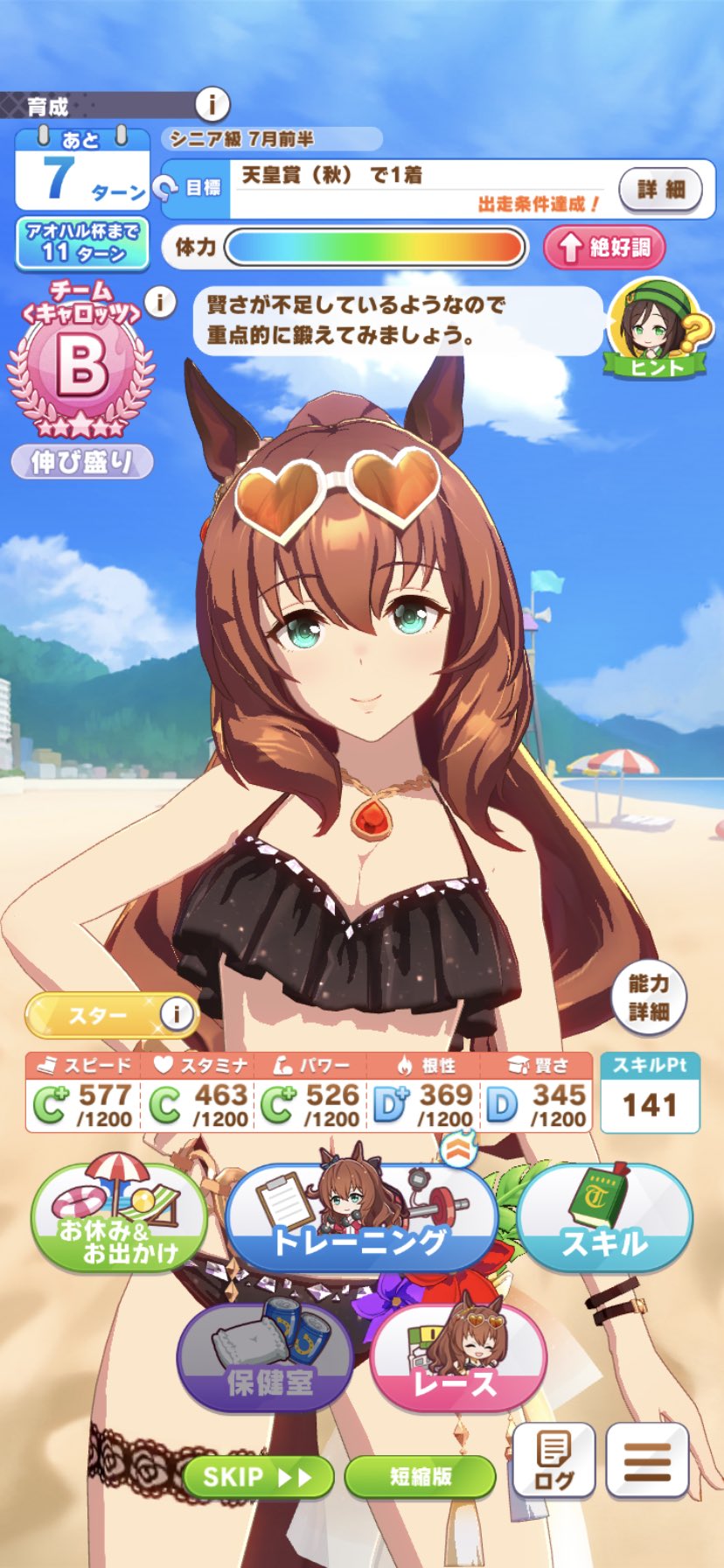Open the スター info icon
Screen dimensions: 724x1568
178,1015
